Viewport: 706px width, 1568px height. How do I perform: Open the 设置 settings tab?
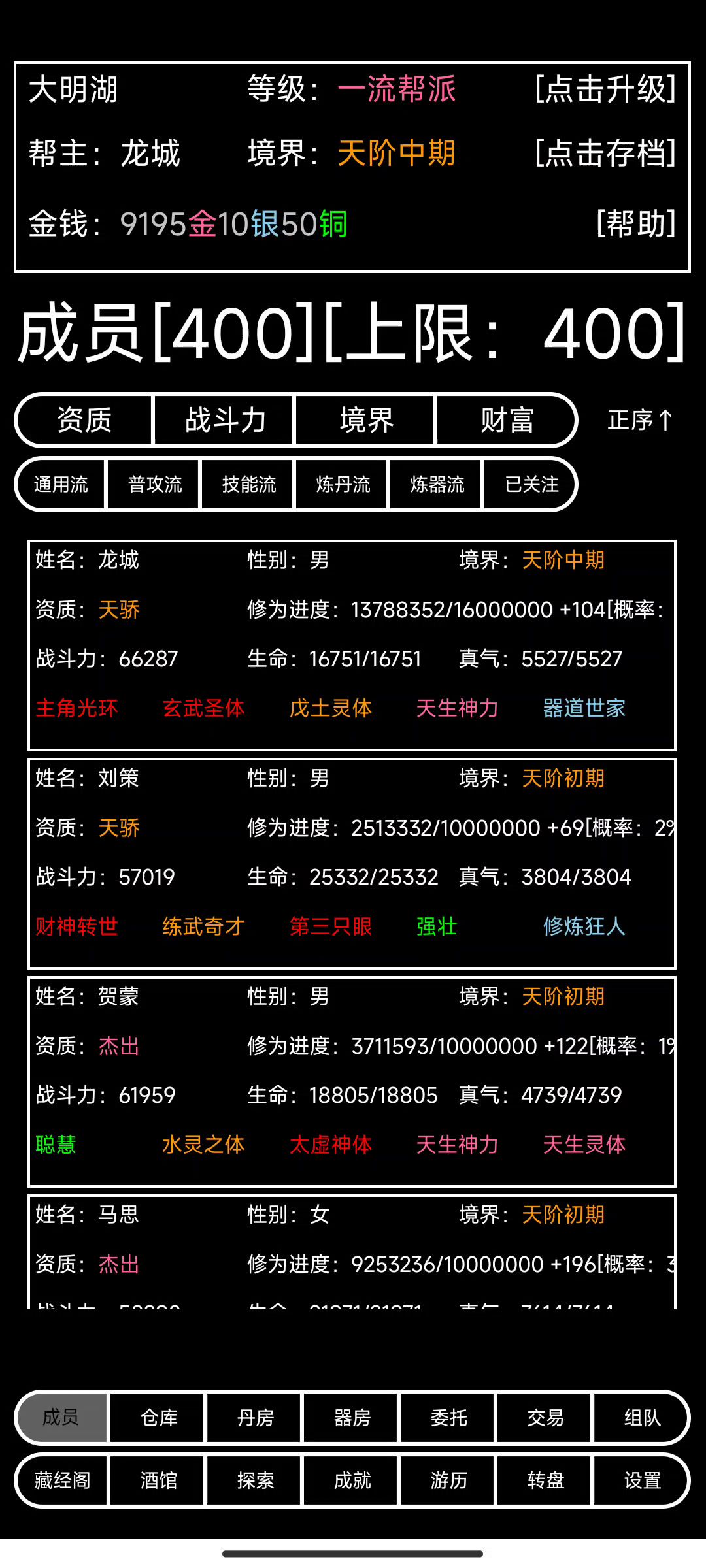click(x=642, y=1480)
